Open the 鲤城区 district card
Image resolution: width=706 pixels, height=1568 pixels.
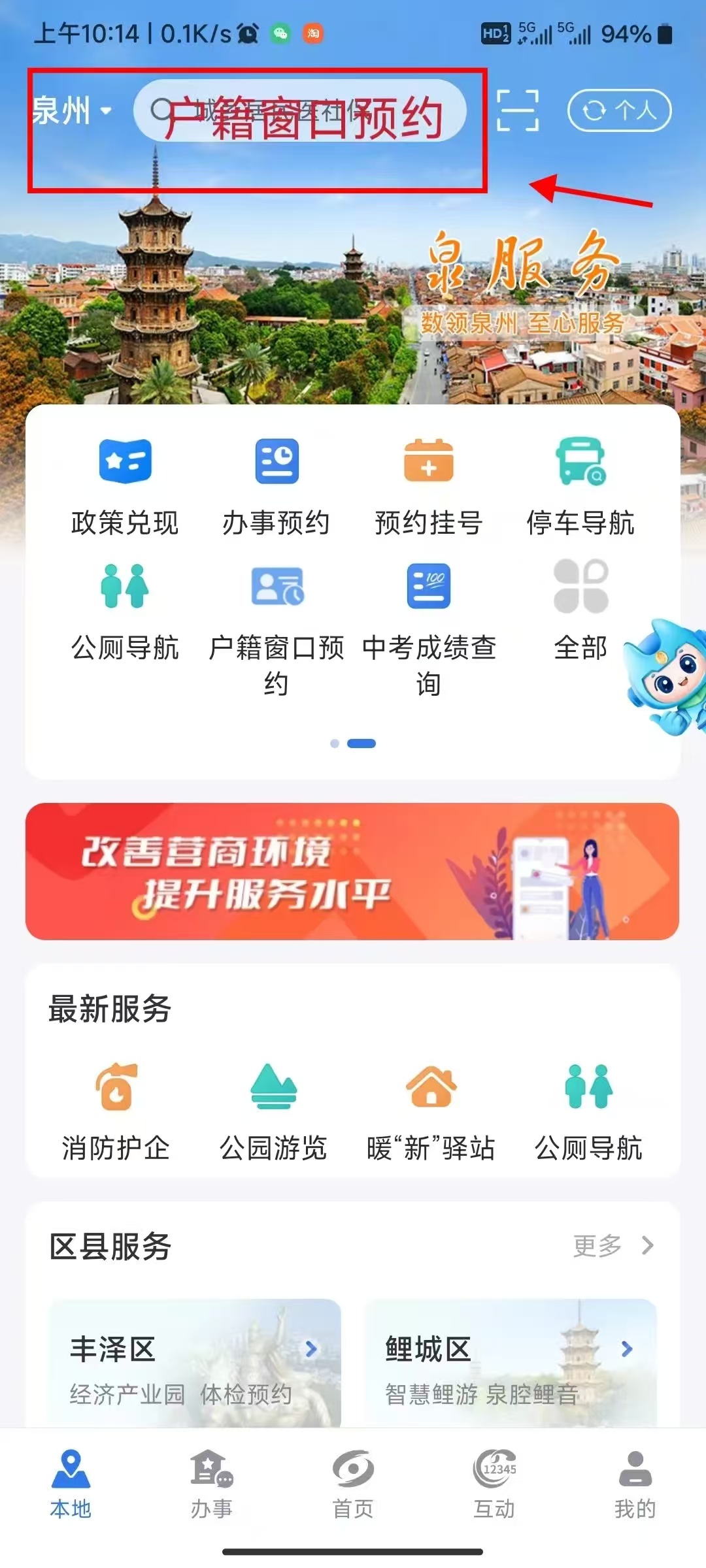510,1364
